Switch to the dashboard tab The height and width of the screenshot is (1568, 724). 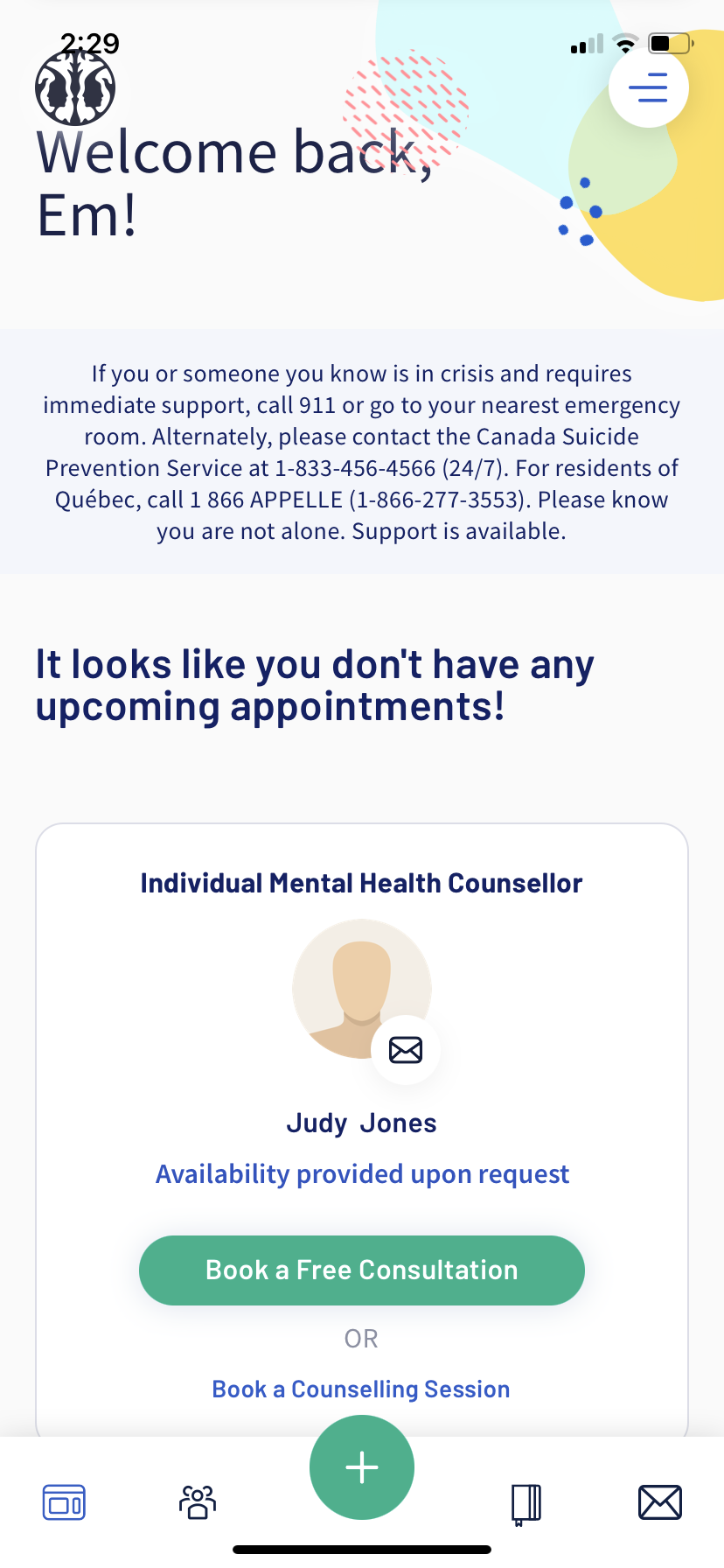[64, 1503]
